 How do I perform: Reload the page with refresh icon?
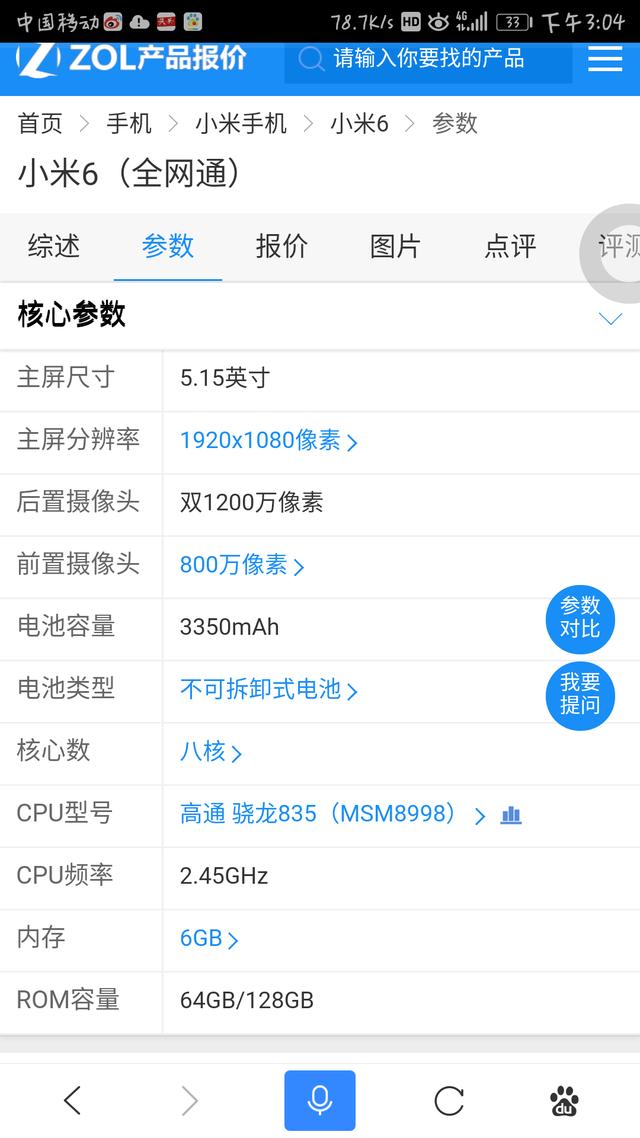[x=449, y=1101]
